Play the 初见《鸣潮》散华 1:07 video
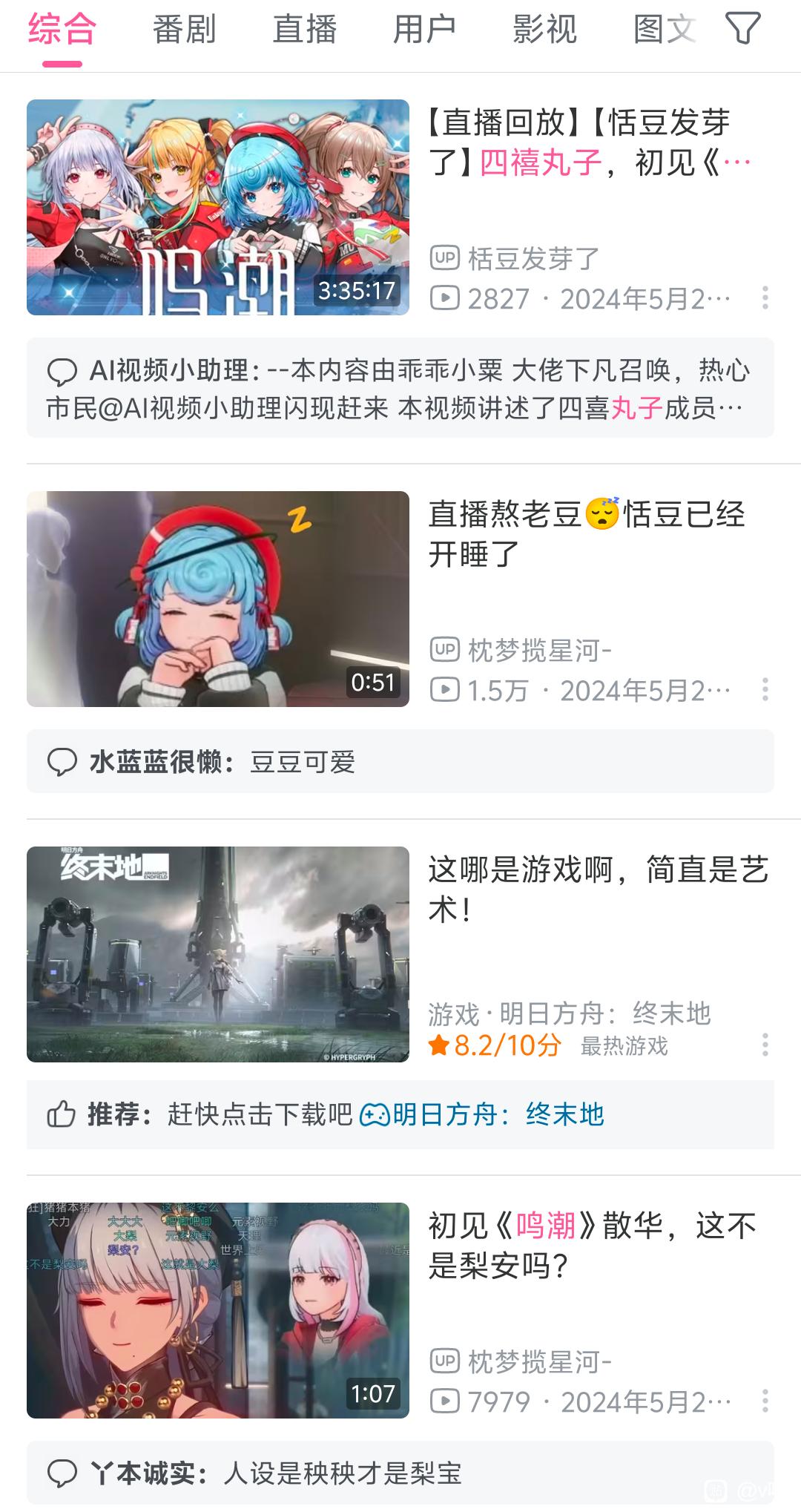This screenshot has height=1512, width=801. pos(218,1310)
